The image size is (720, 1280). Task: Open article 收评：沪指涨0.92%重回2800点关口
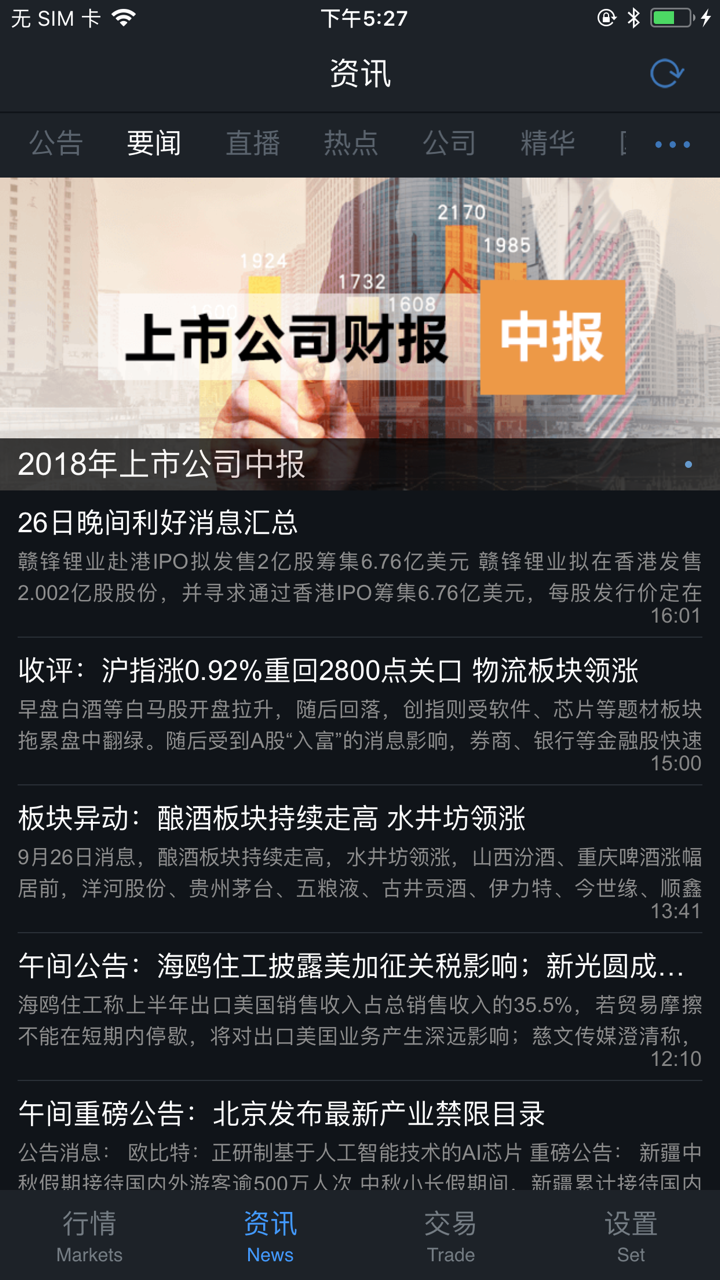click(x=360, y=710)
